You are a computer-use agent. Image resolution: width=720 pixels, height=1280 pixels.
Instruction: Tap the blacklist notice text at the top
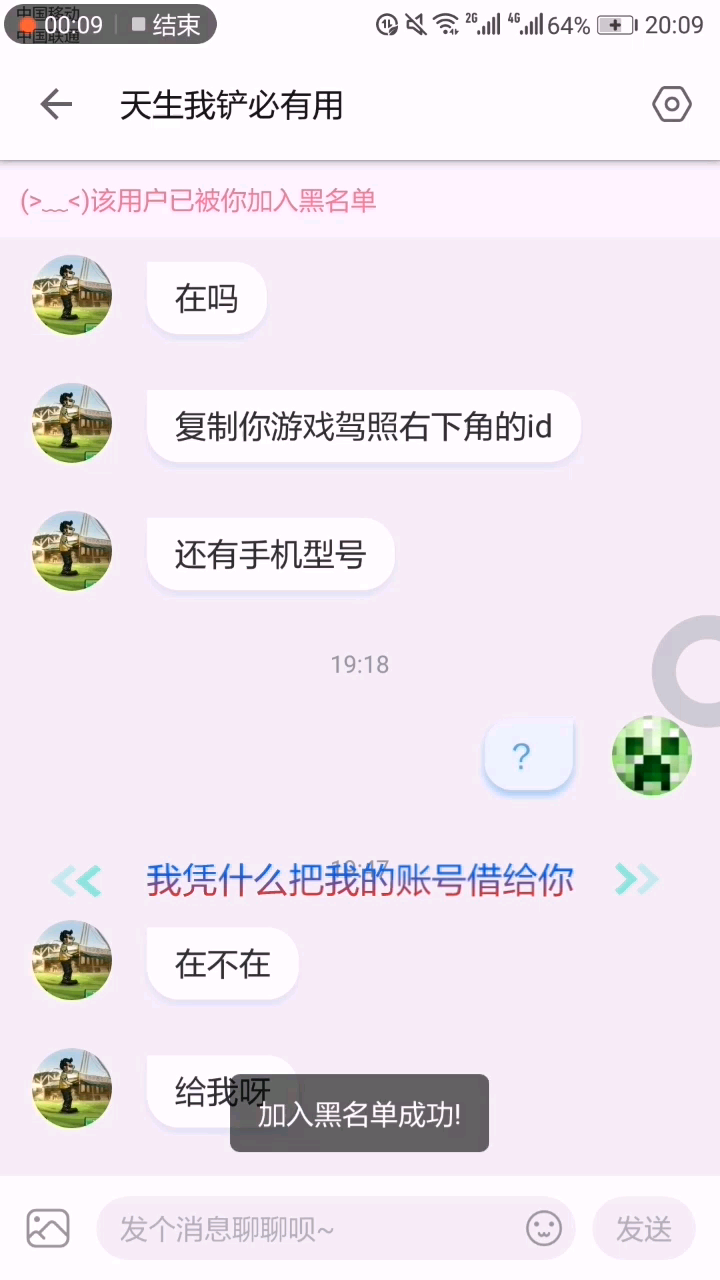tap(198, 203)
